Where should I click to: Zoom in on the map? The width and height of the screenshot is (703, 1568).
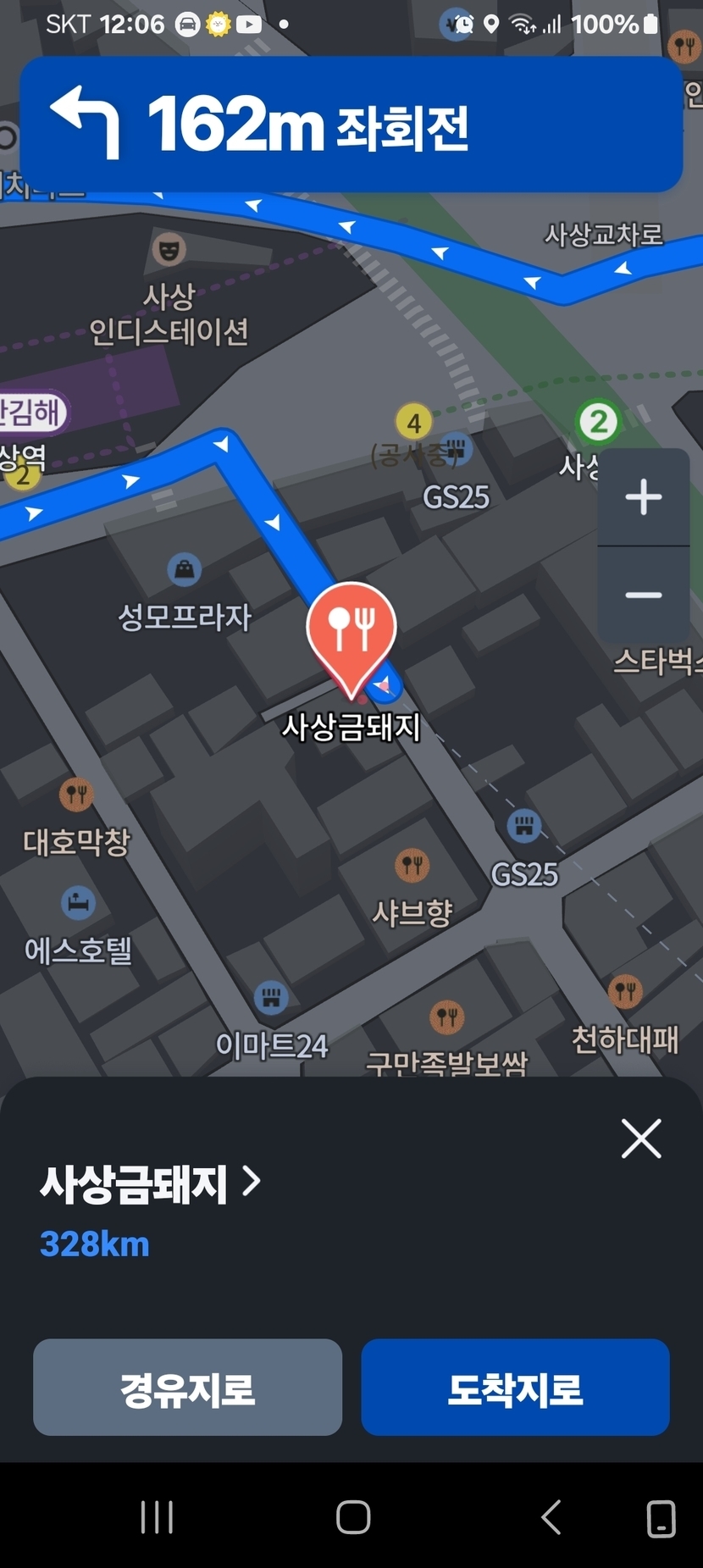(x=644, y=497)
